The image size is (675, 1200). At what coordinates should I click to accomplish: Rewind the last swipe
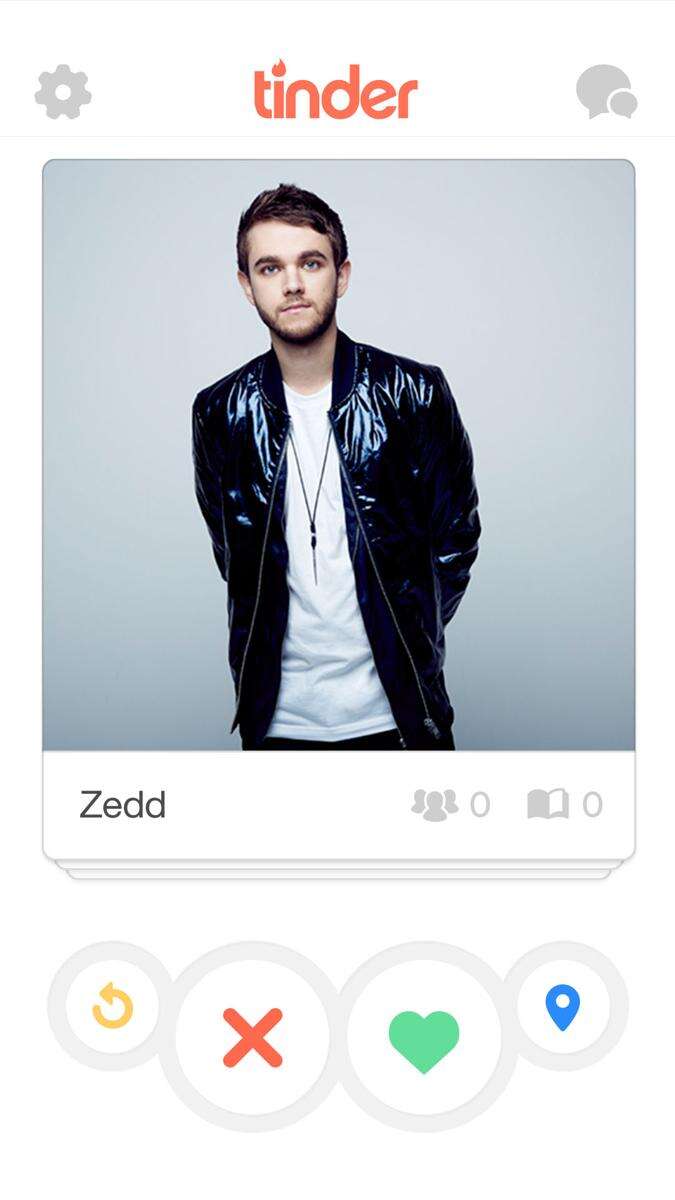(x=113, y=1005)
